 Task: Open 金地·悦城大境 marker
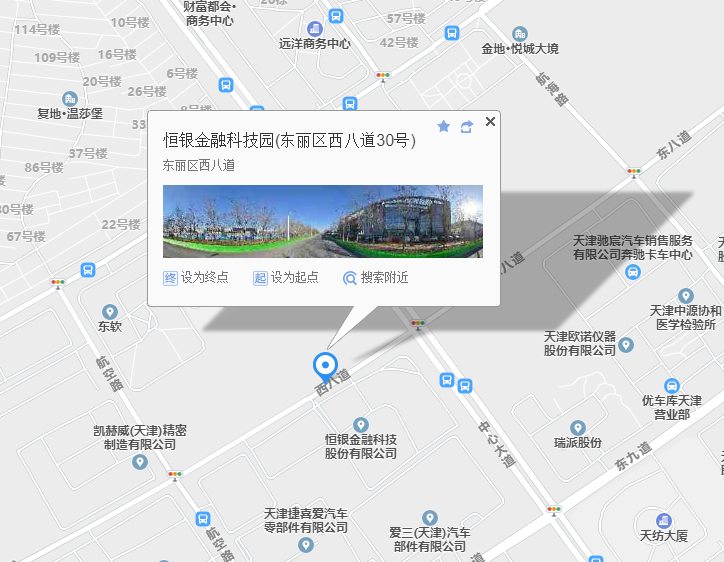519,32
